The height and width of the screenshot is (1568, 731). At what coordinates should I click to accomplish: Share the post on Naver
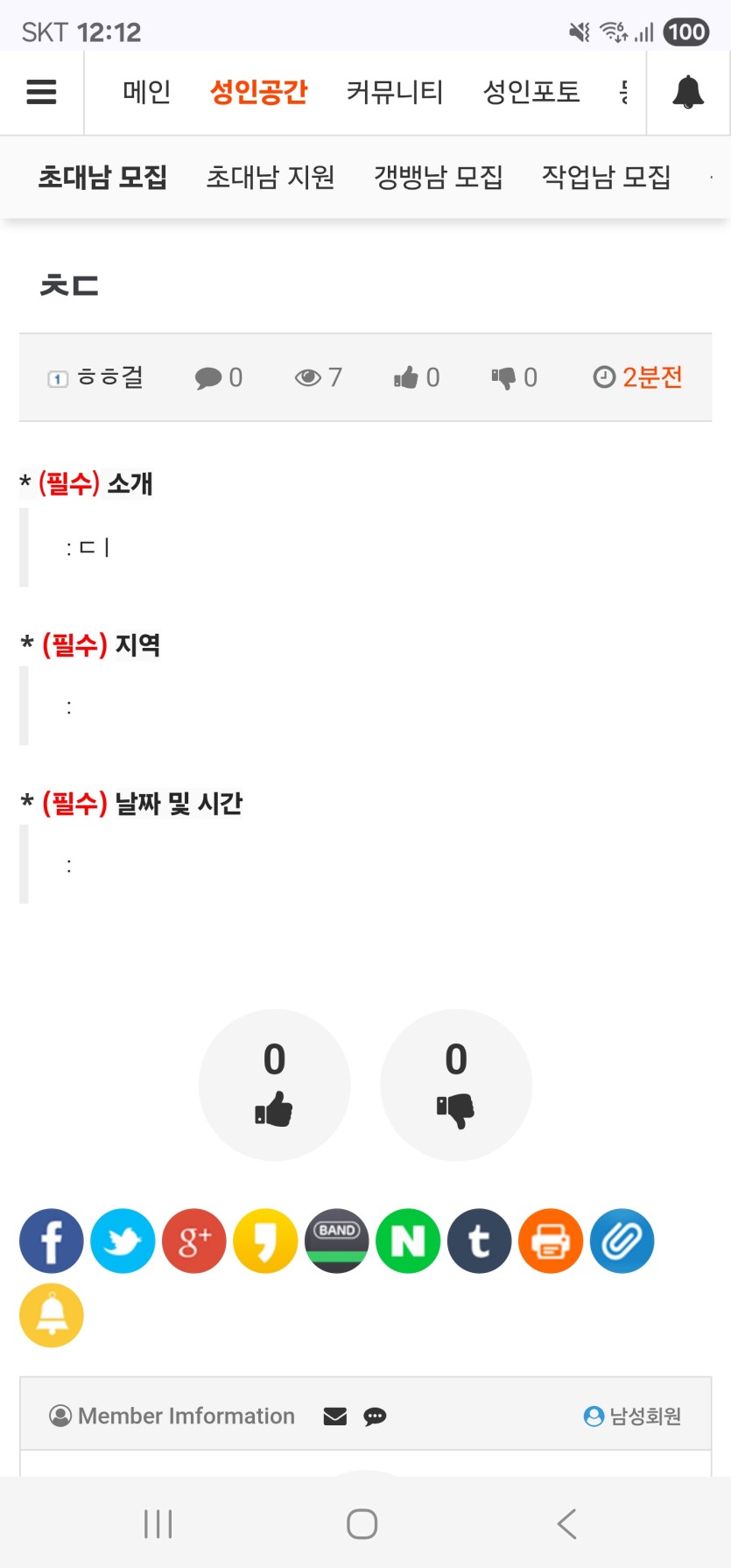(408, 1241)
